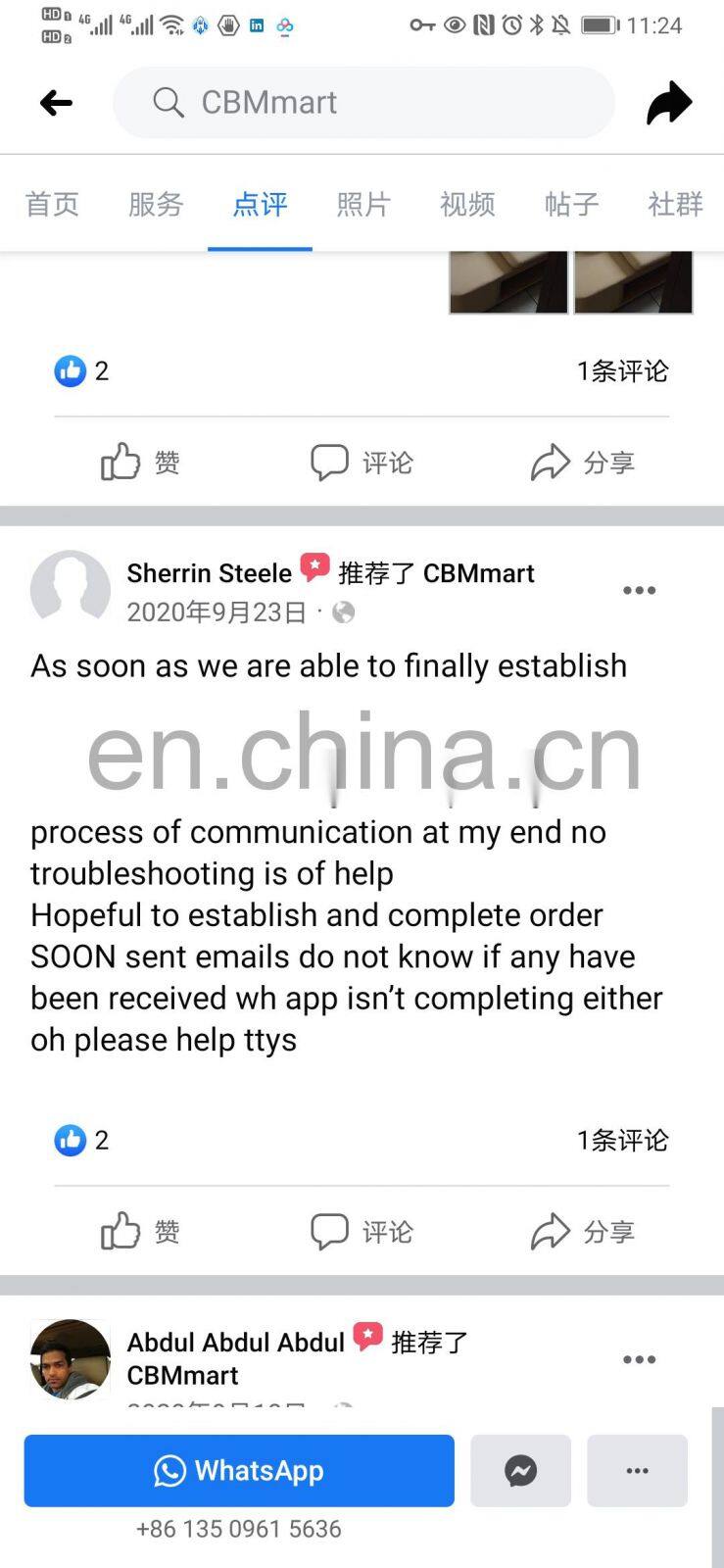Open the options menu on Sherrin Steele's post
Screen dimensions: 724x1568
pos(639,590)
